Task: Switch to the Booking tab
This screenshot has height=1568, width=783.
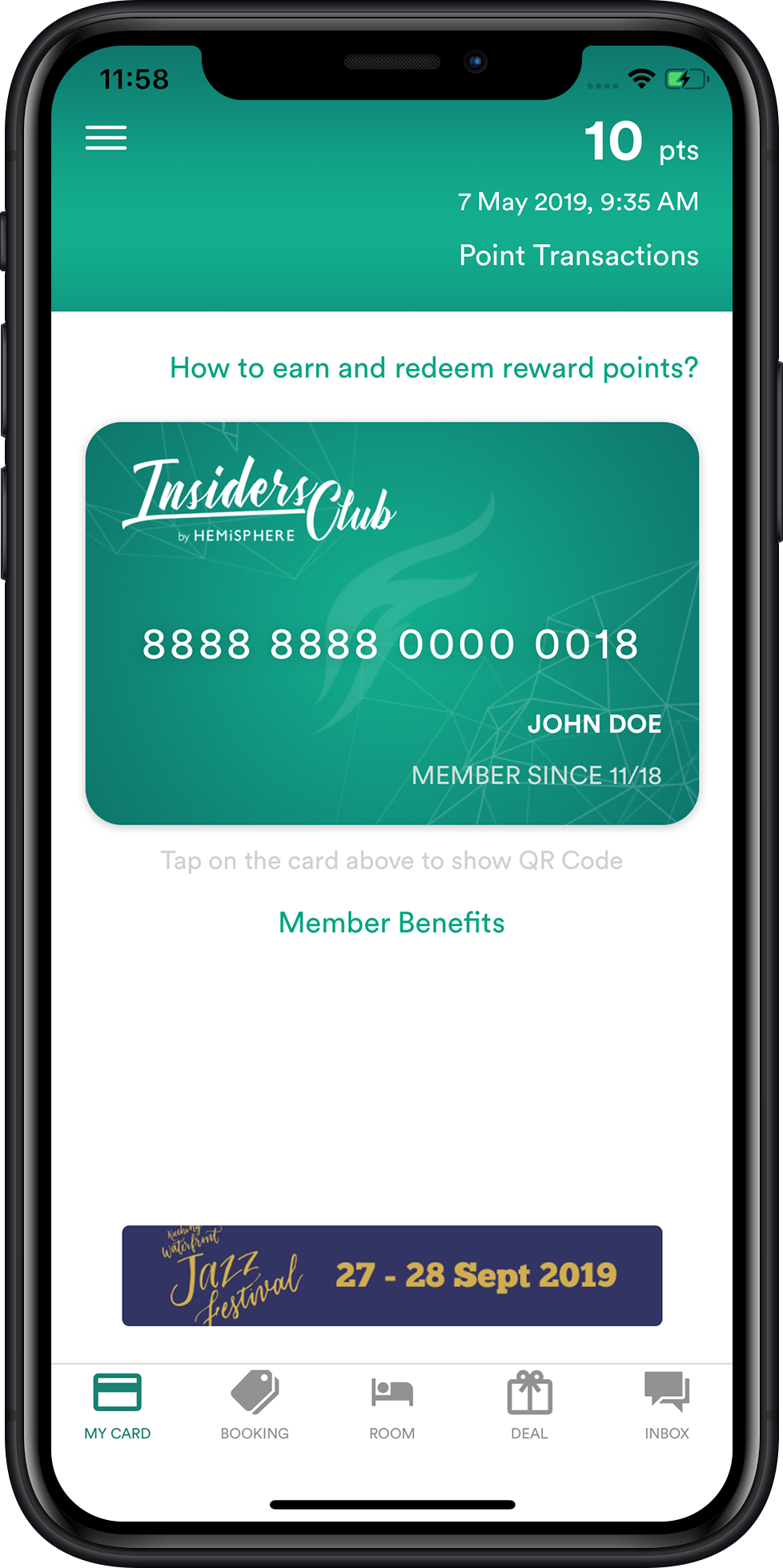Action: coord(255,1406)
